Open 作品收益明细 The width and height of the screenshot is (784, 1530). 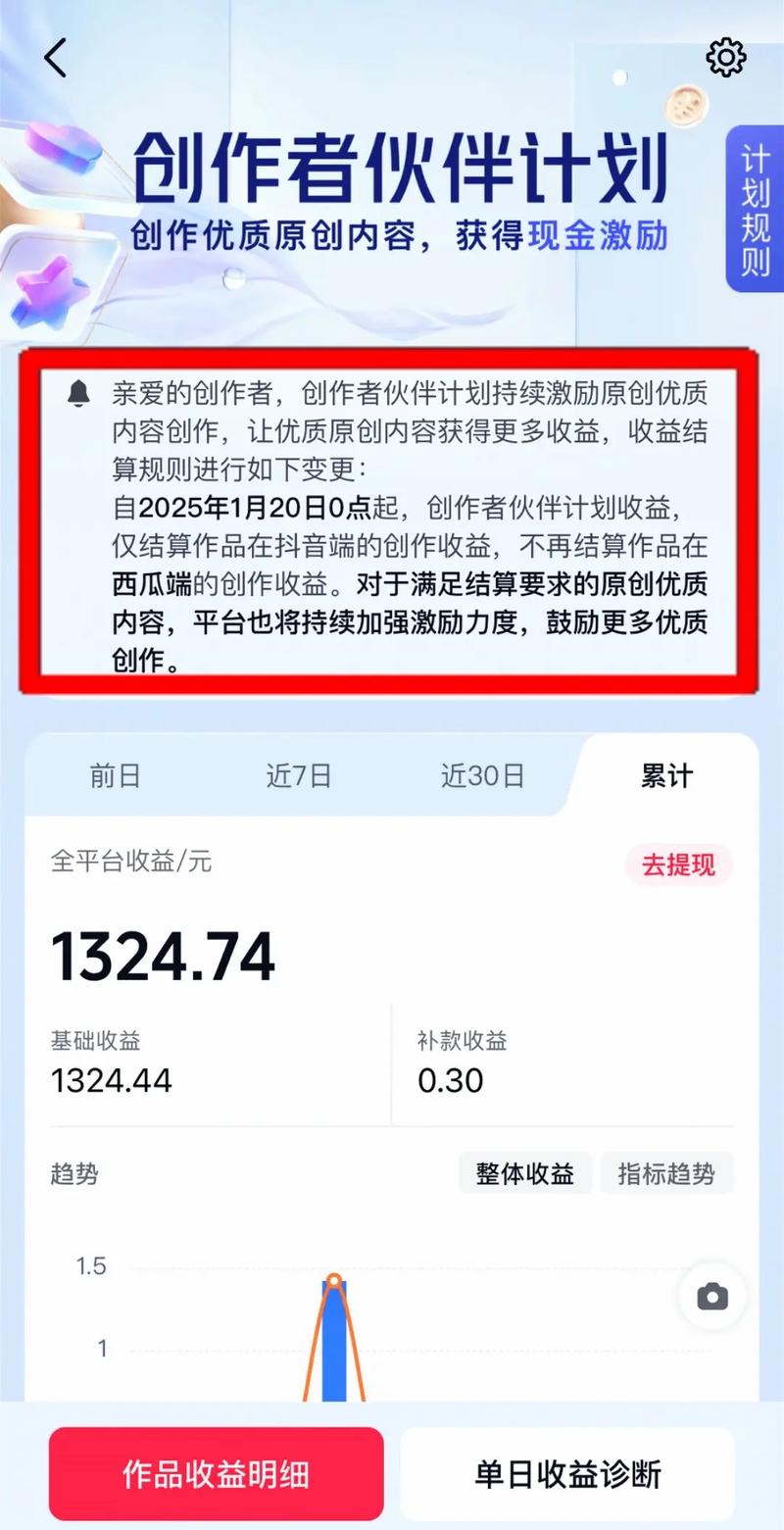216,1473
